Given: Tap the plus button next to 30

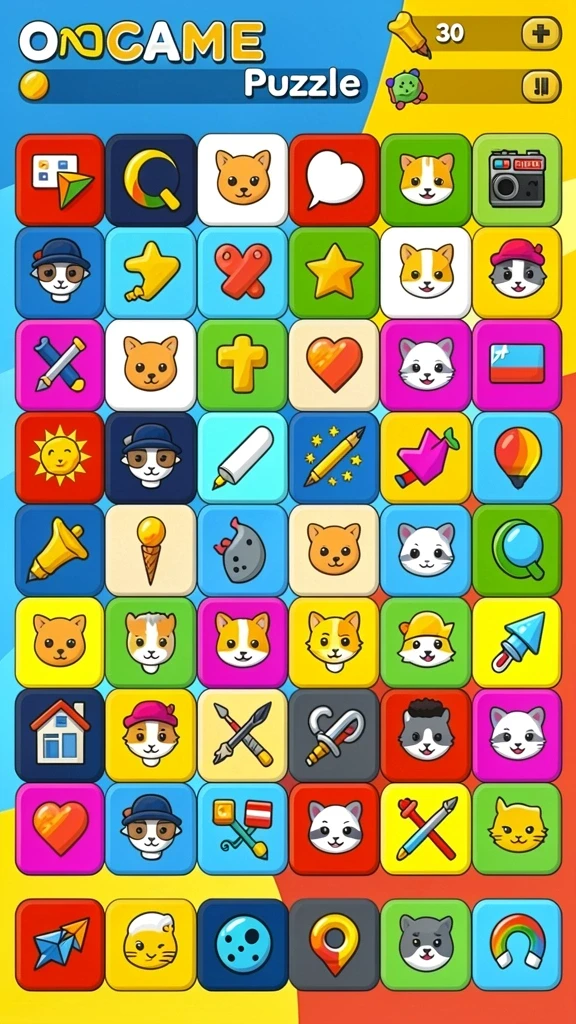Looking at the screenshot, I should tap(541, 33).
